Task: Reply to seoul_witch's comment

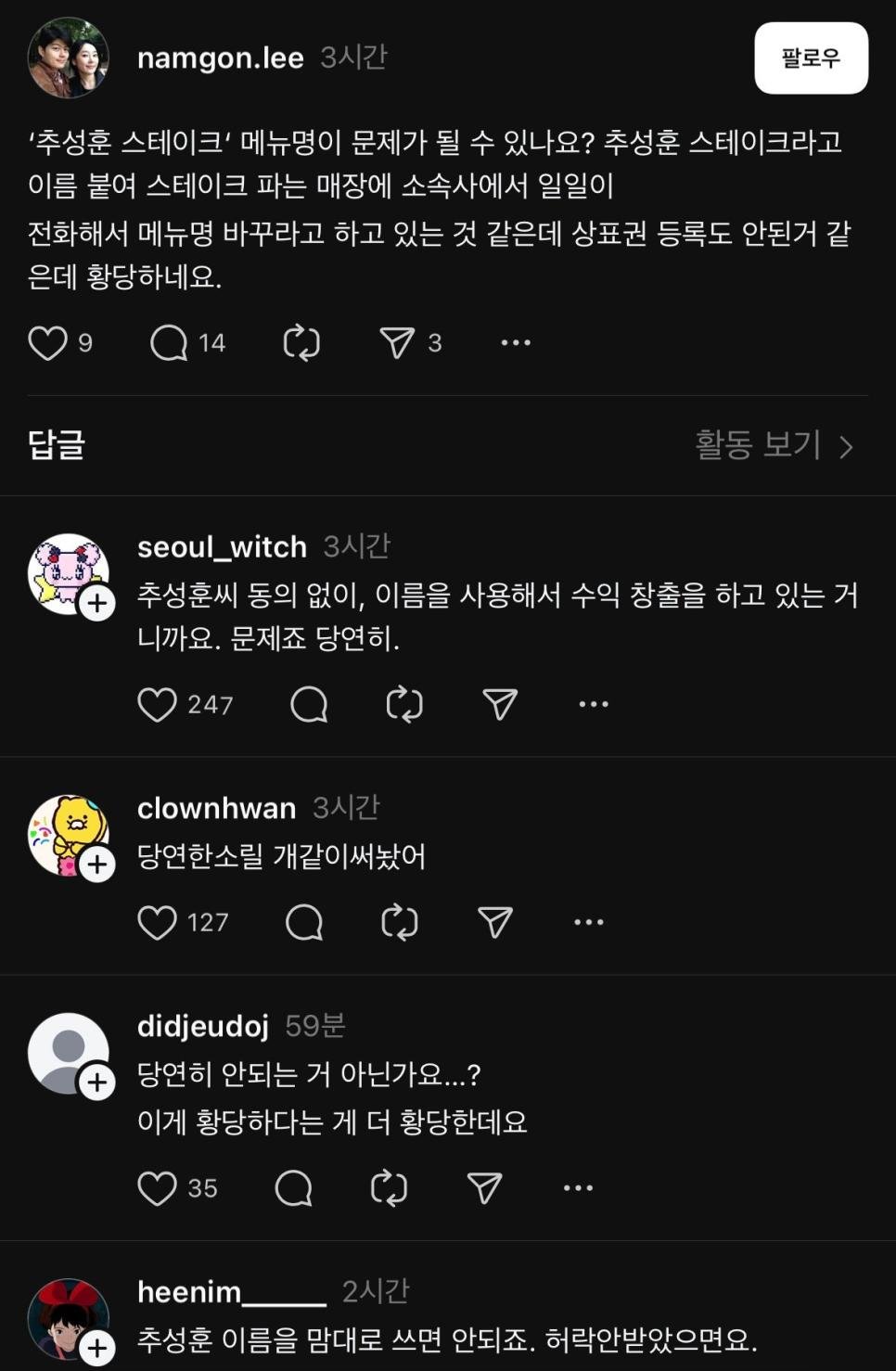Action: [309, 705]
